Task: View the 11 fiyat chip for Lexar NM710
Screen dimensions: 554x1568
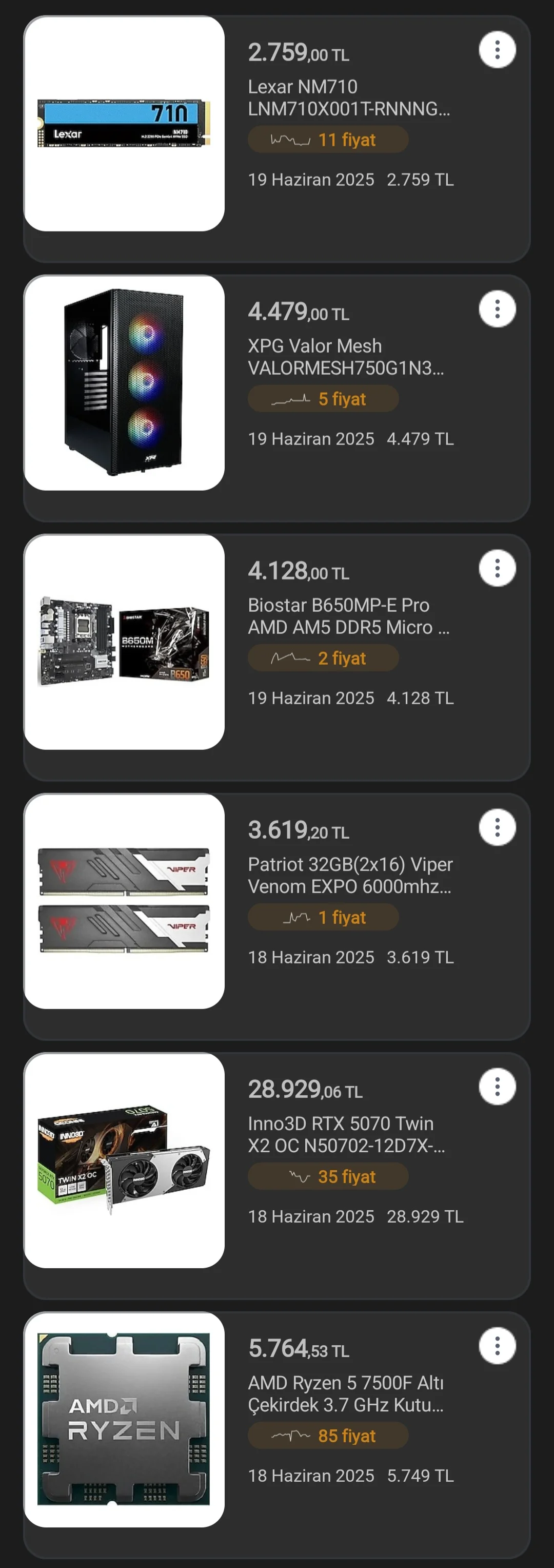Action: [328, 140]
